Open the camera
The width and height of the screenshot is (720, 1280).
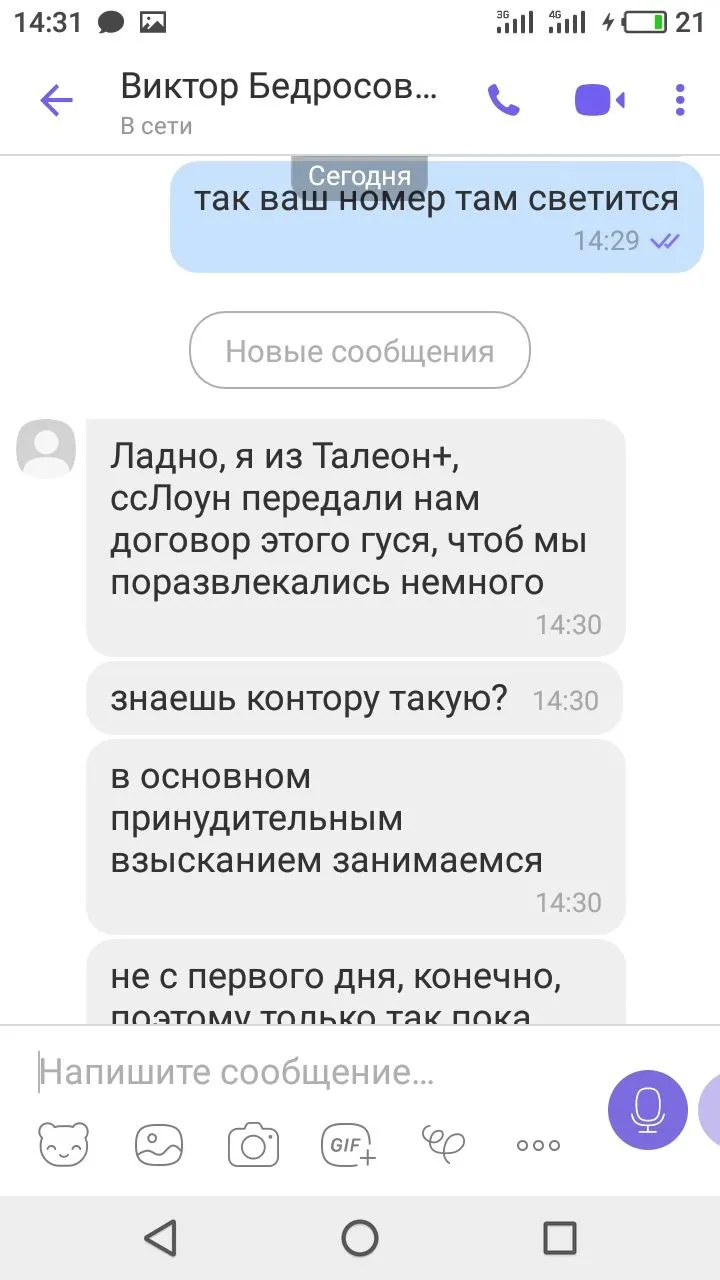coord(253,1145)
